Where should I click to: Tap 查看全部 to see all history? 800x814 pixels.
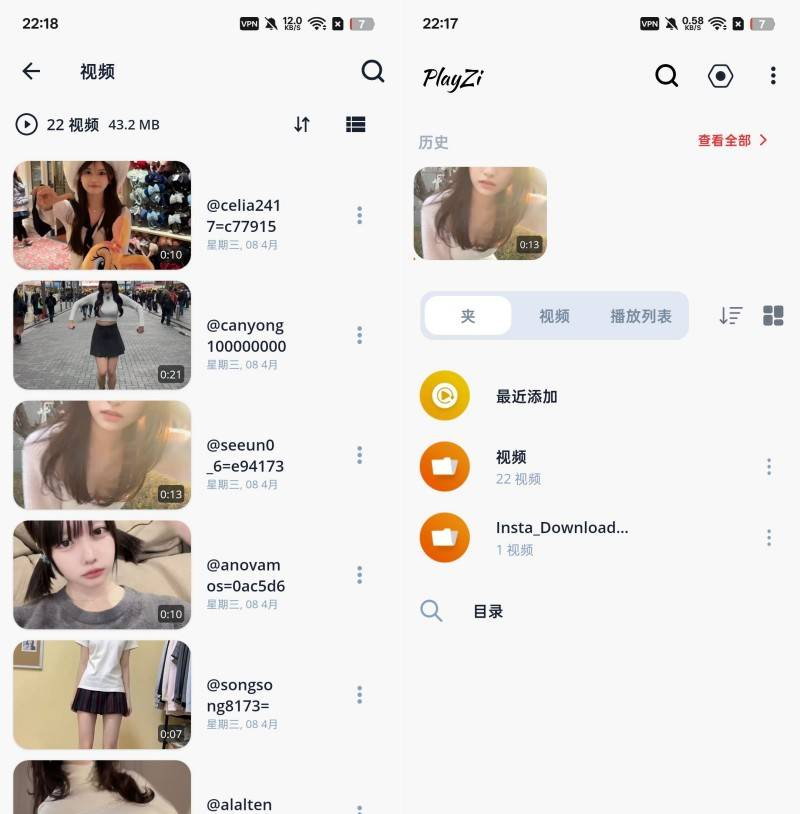point(732,141)
